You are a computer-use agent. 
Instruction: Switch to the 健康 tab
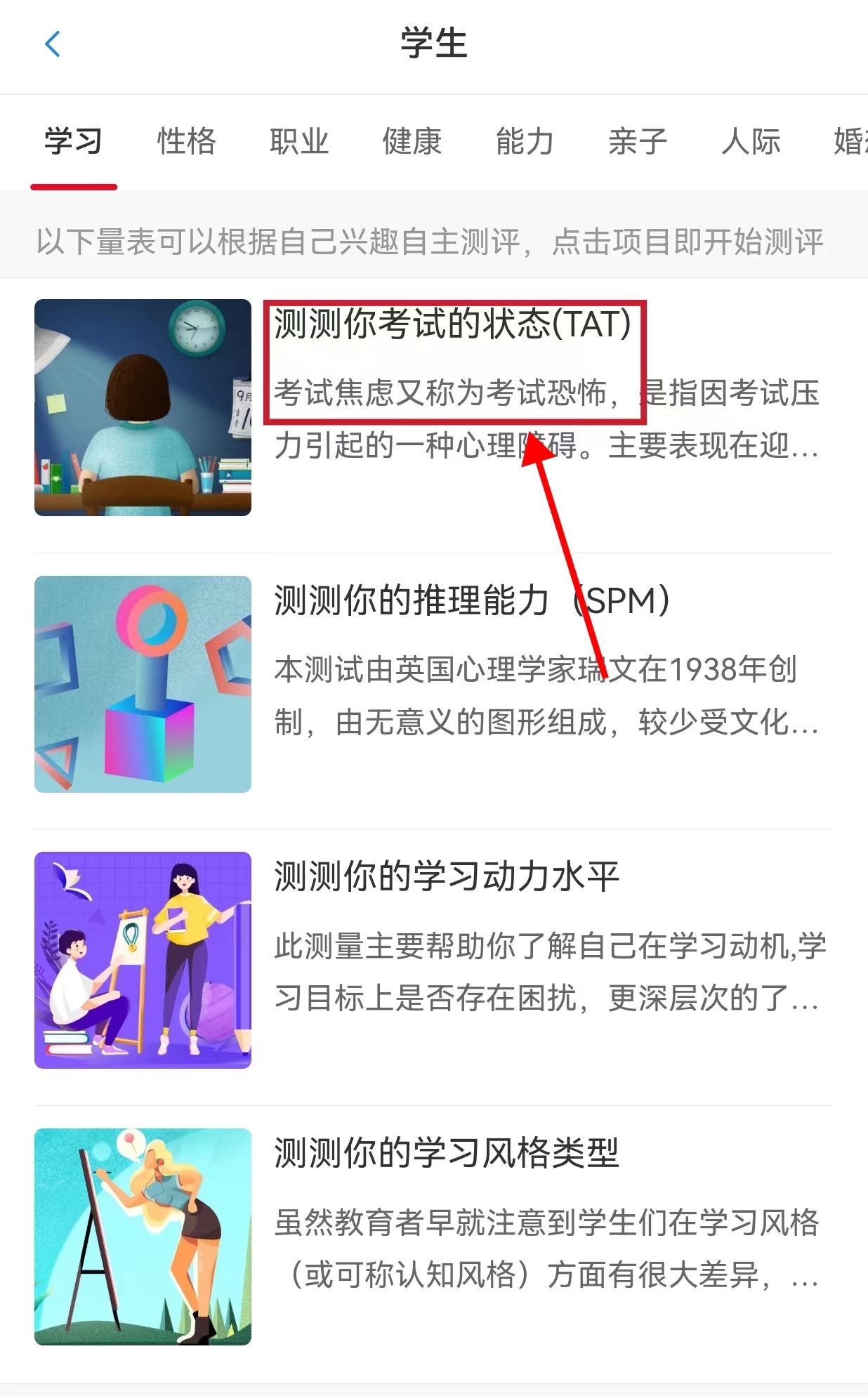click(x=412, y=141)
